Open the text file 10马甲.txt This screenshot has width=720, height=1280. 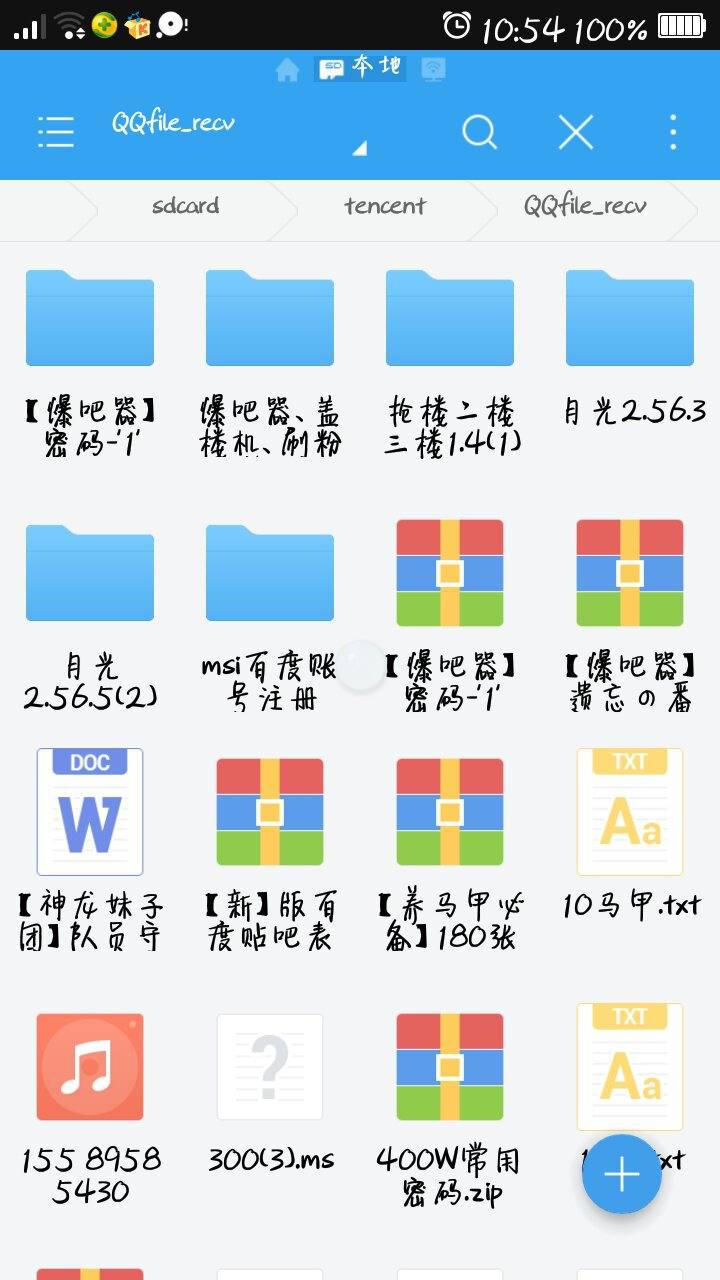[629, 811]
